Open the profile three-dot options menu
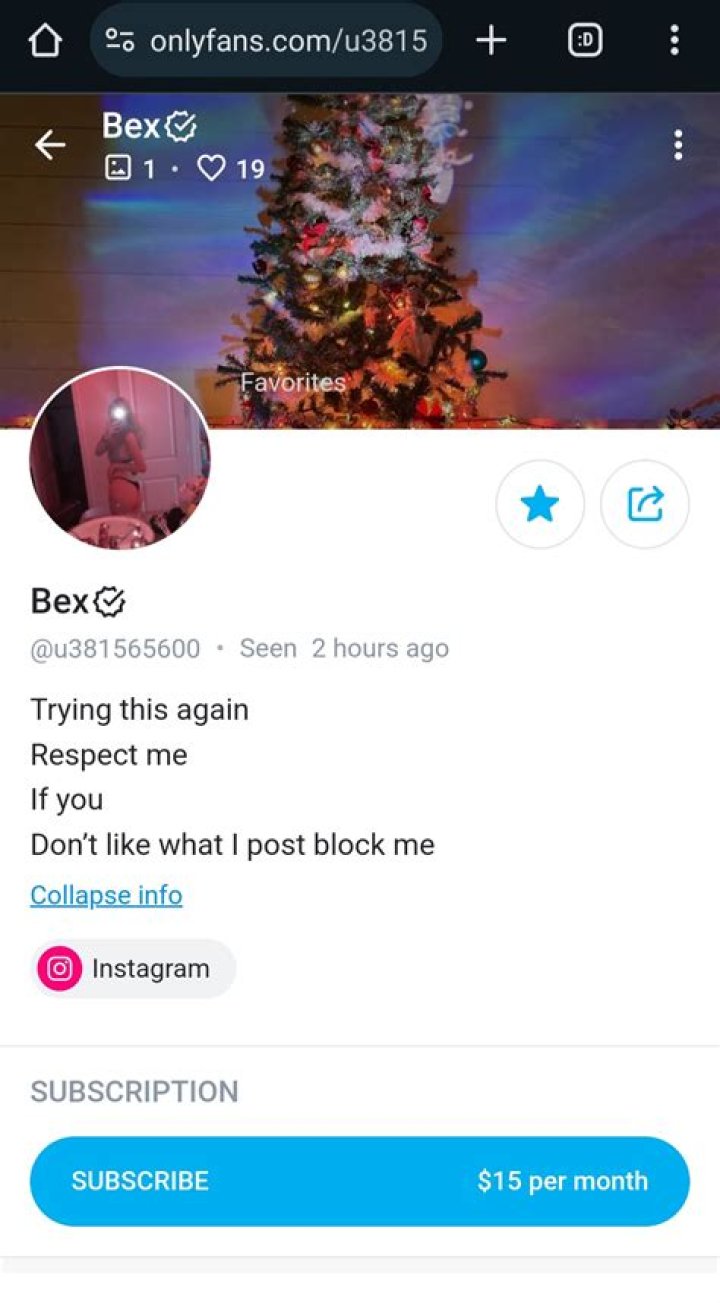This screenshot has width=720, height=1303. pyautogui.click(x=677, y=145)
